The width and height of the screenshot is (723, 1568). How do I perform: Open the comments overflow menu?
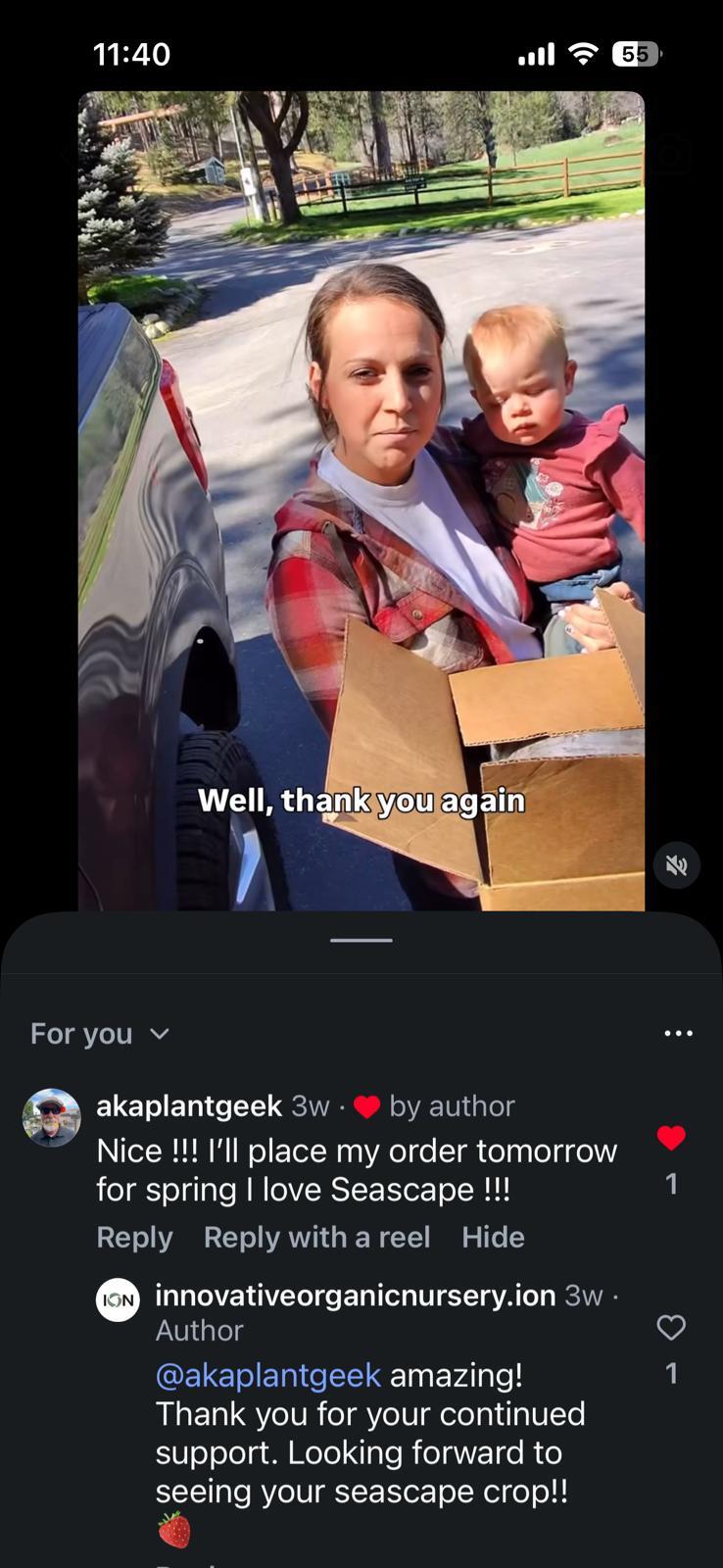(678, 1033)
